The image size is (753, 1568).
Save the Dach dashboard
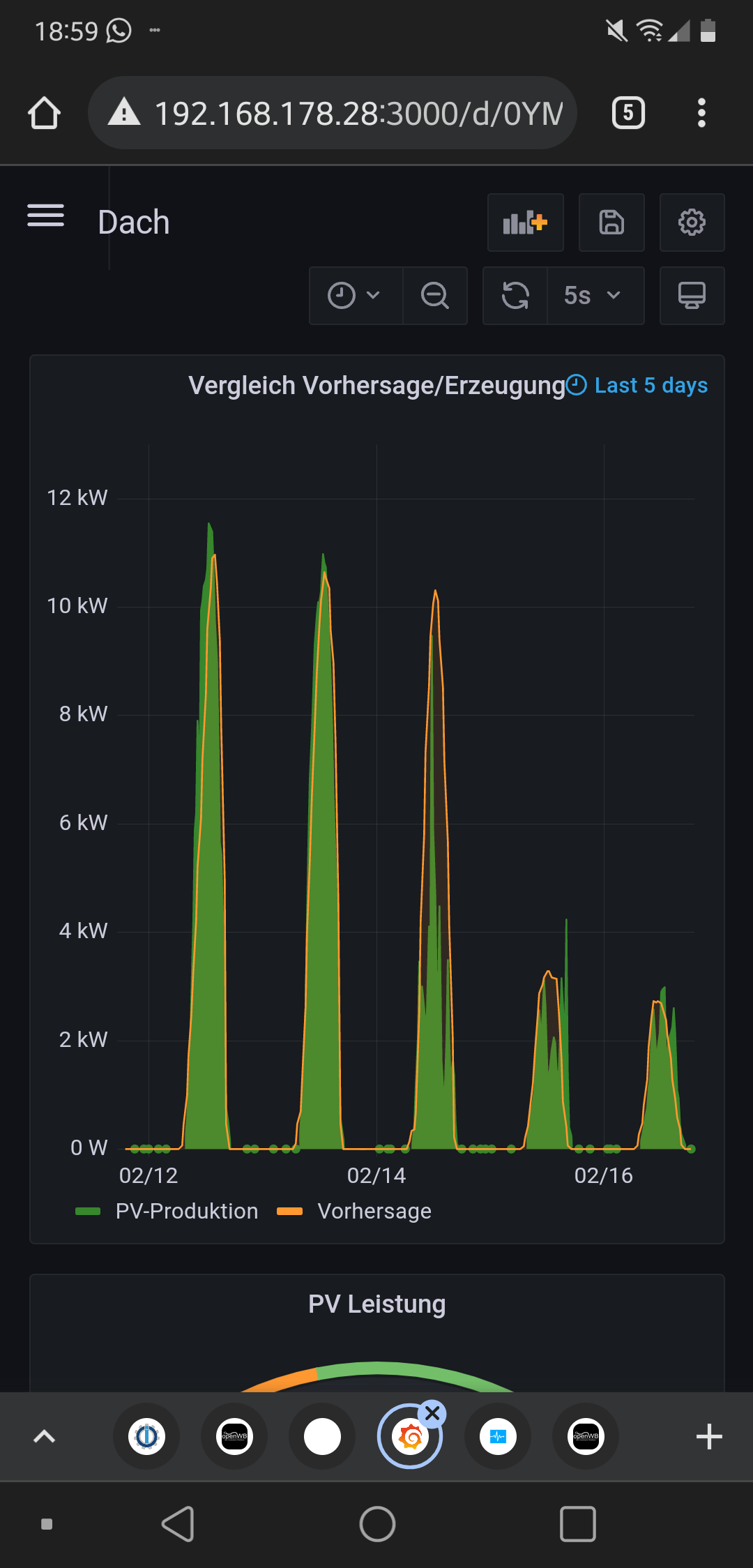(611, 223)
